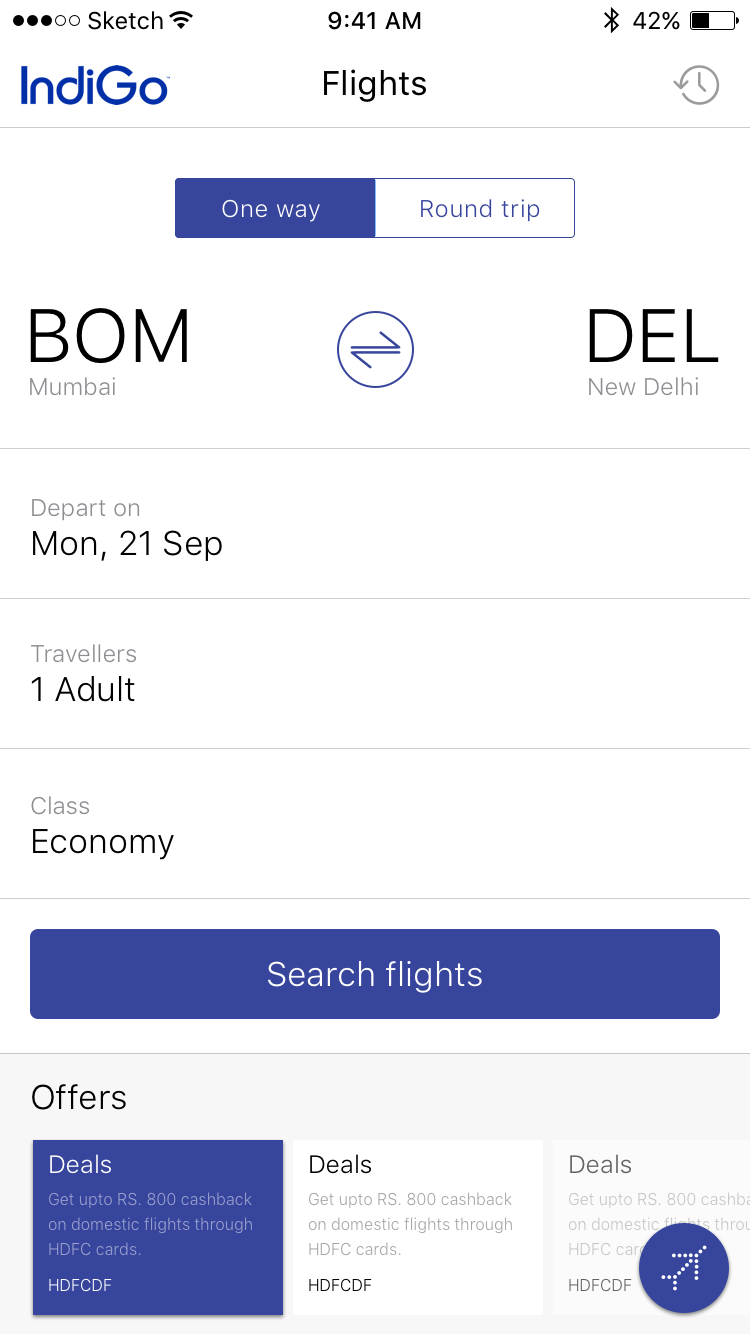Viewport: 750px width, 1334px height.
Task: Open the second white Deals card
Action: [x=417, y=1227]
